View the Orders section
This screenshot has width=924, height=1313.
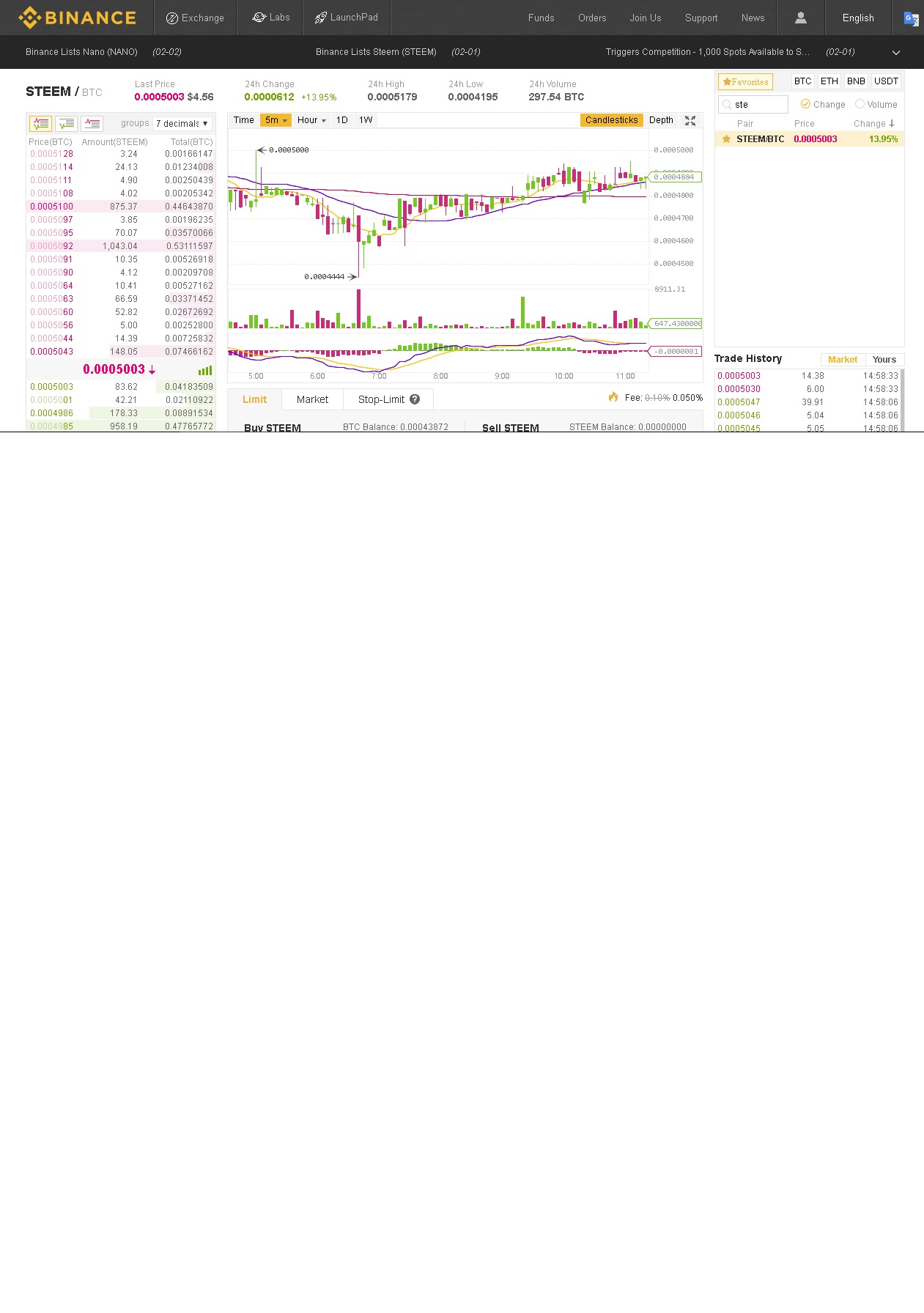592,18
